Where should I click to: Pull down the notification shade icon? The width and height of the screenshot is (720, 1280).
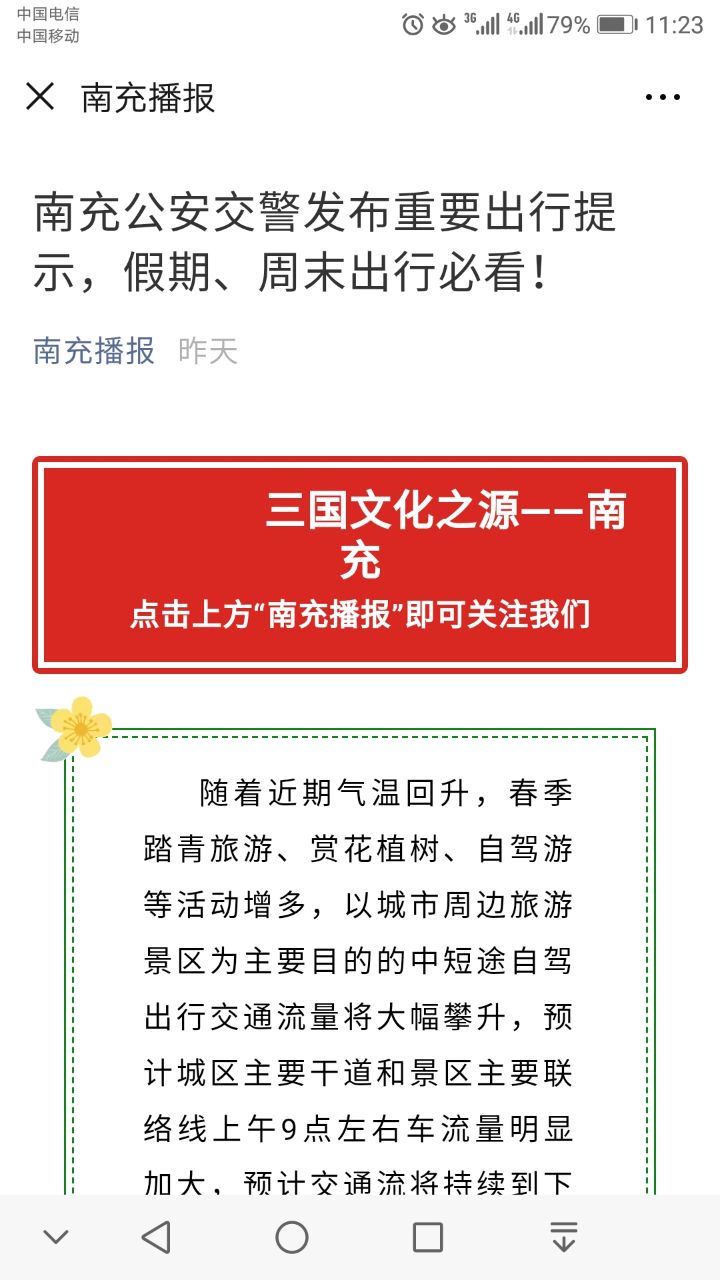click(564, 1238)
